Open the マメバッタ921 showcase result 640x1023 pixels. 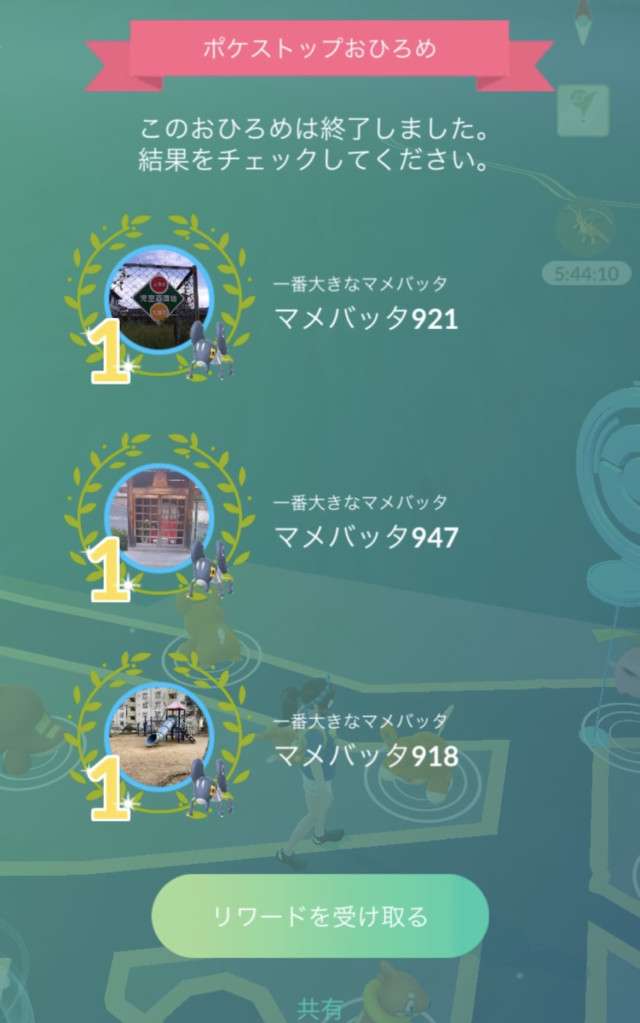pos(366,319)
